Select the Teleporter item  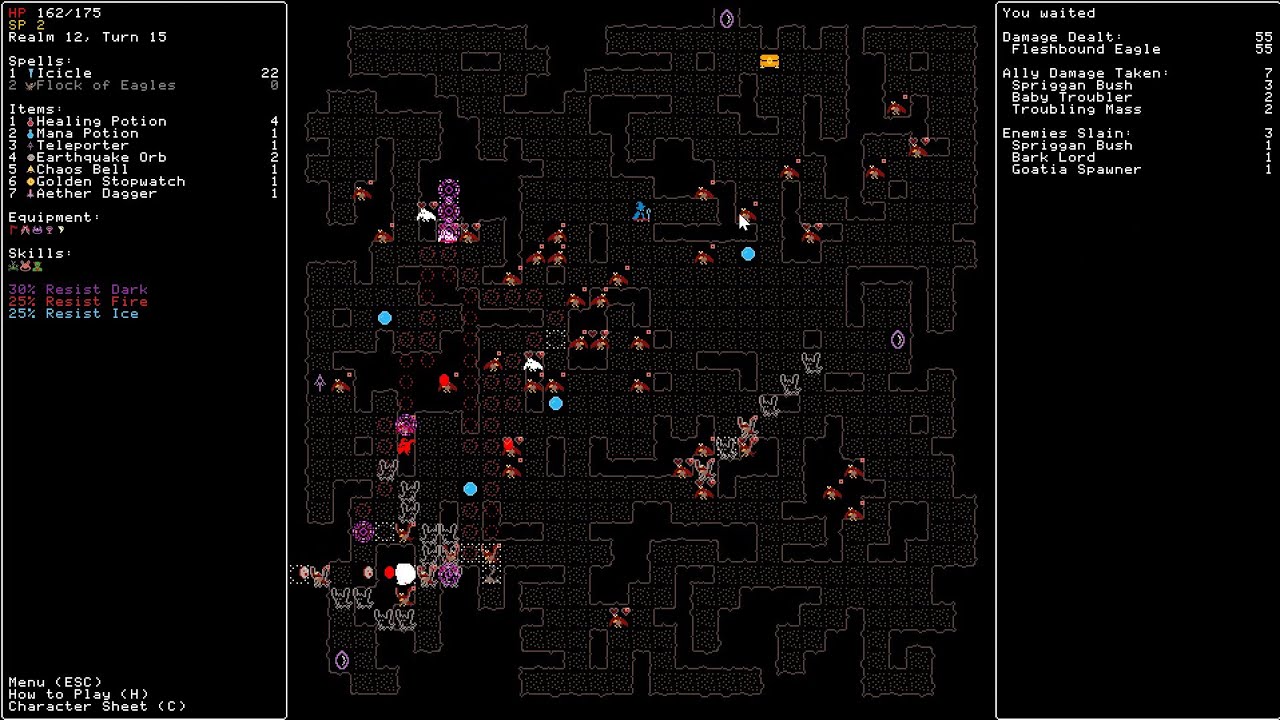click(x=82, y=145)
